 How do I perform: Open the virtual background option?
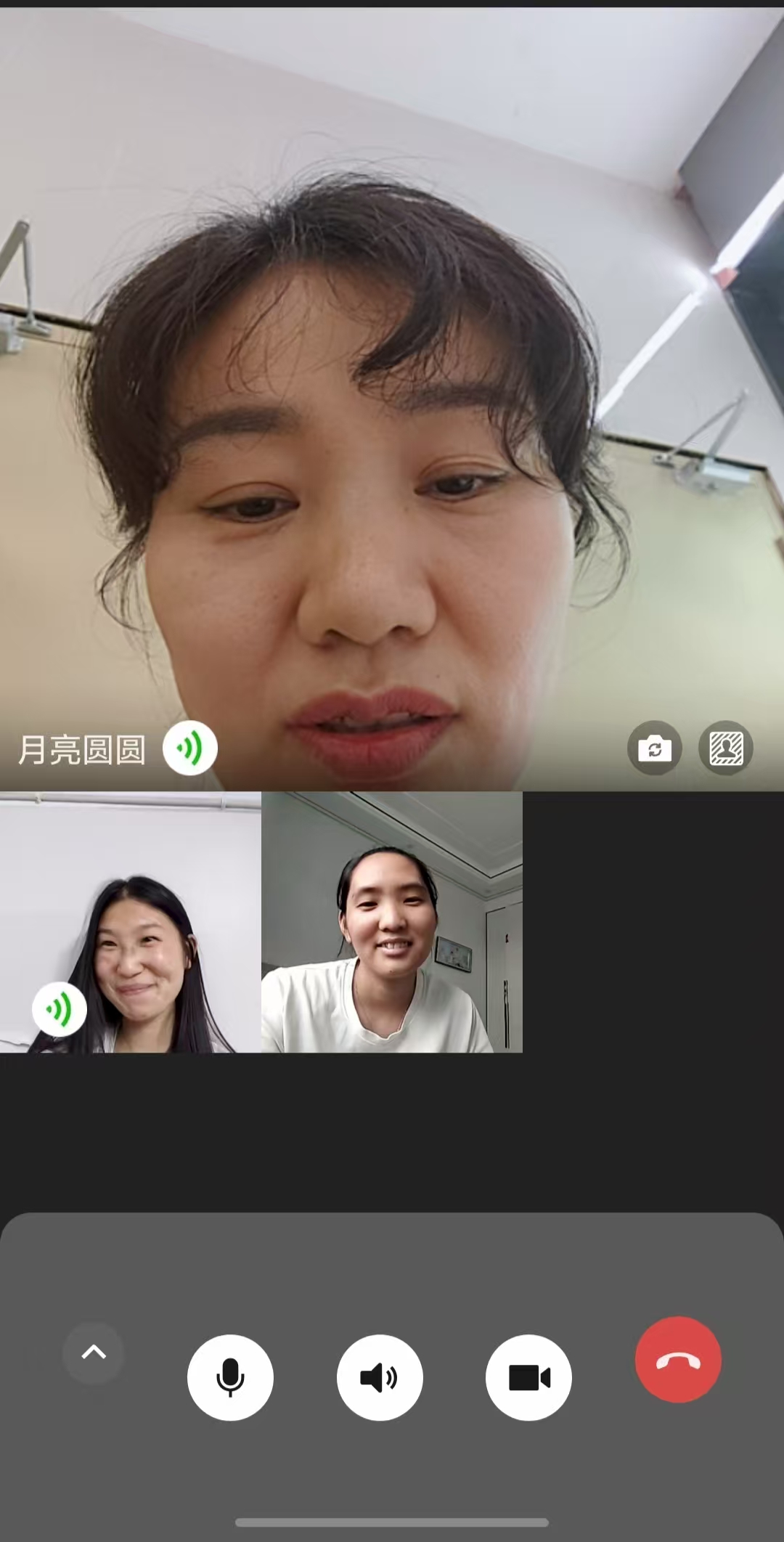pos(725,748)
